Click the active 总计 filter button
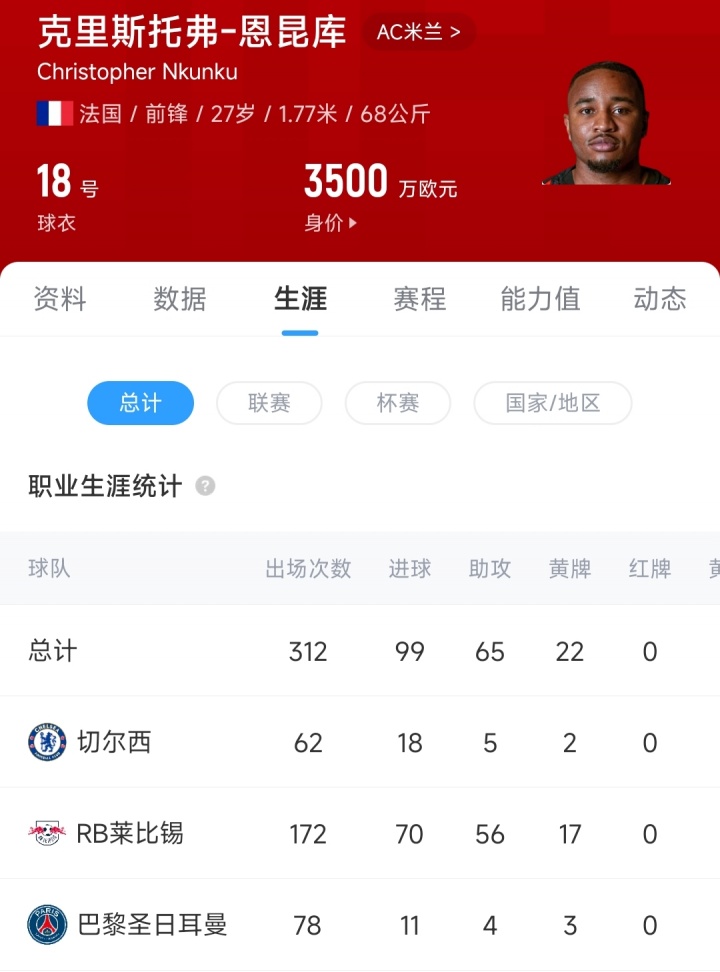The height and width of the screenshot is (972, 720). coord(140,403)
